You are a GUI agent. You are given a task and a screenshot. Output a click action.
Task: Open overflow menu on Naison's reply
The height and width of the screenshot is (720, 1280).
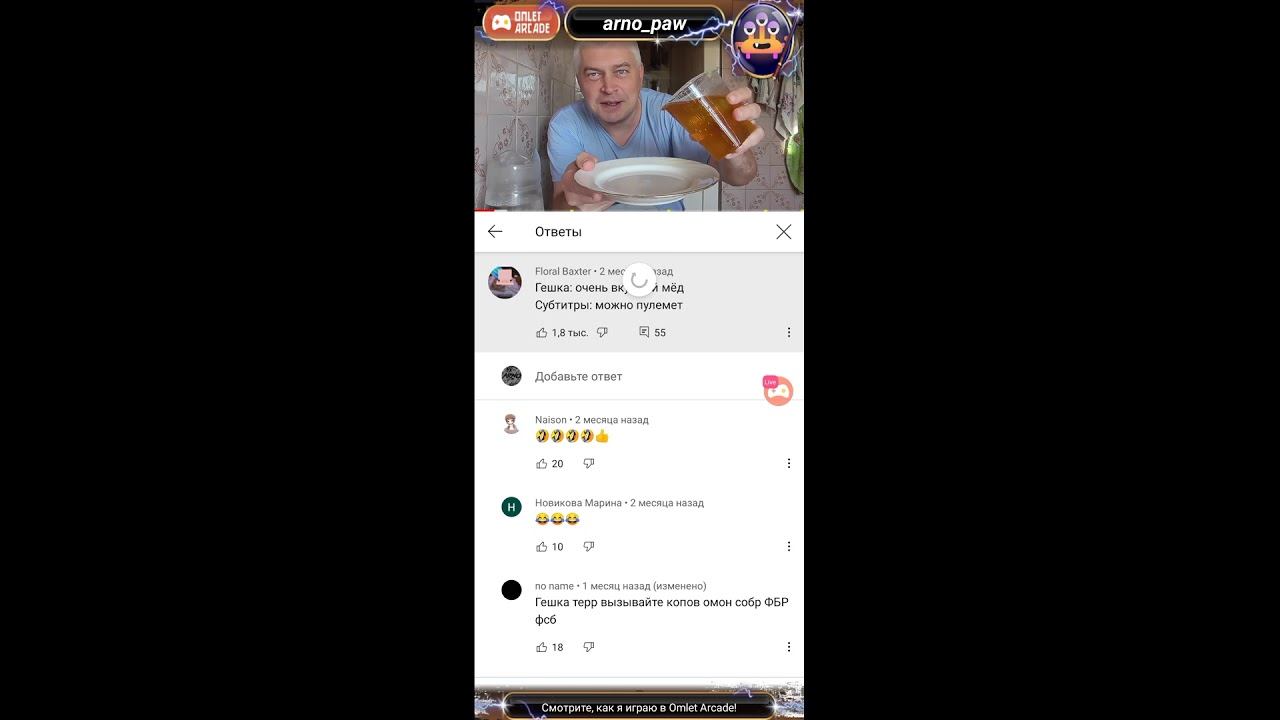788,464
